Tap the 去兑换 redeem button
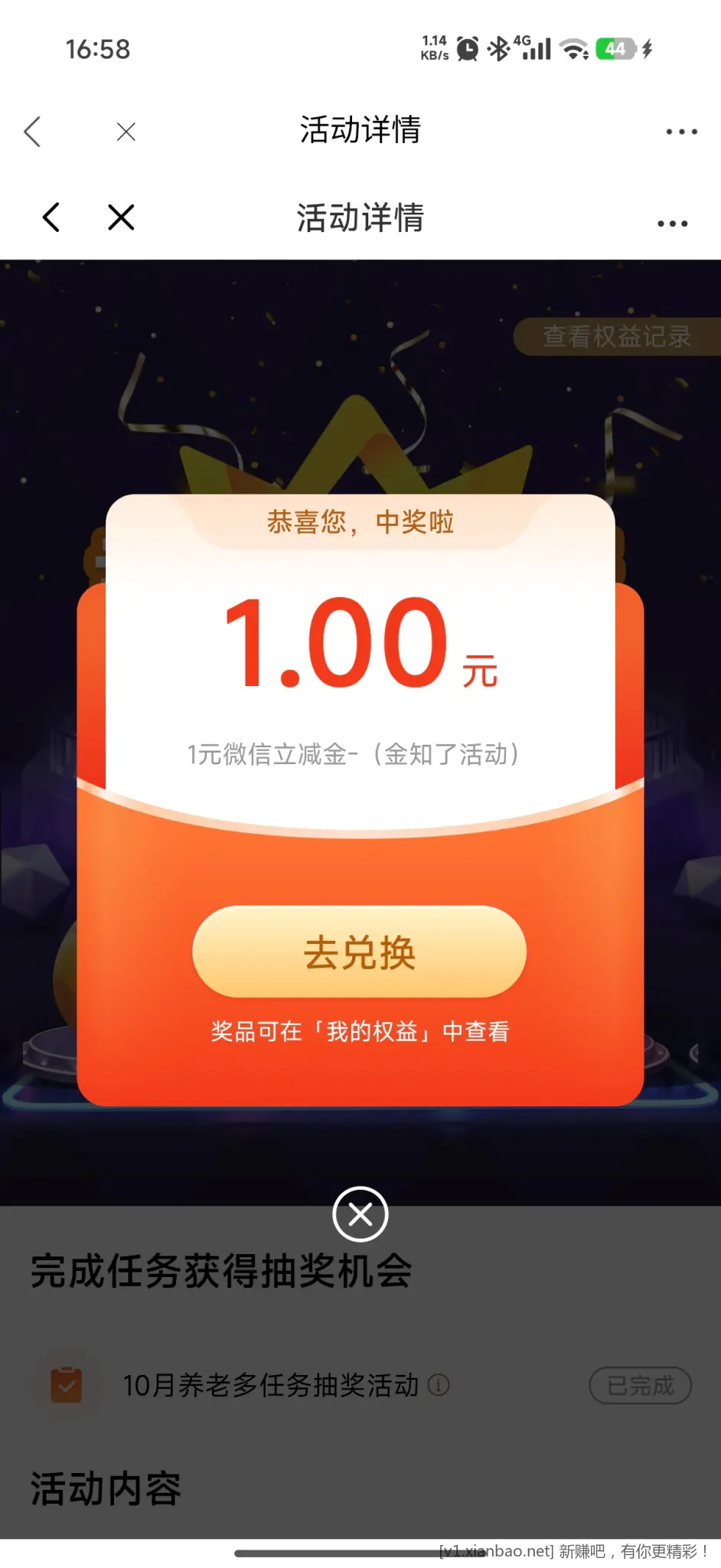Screen dimensions: 721x1568 [359, 952]
